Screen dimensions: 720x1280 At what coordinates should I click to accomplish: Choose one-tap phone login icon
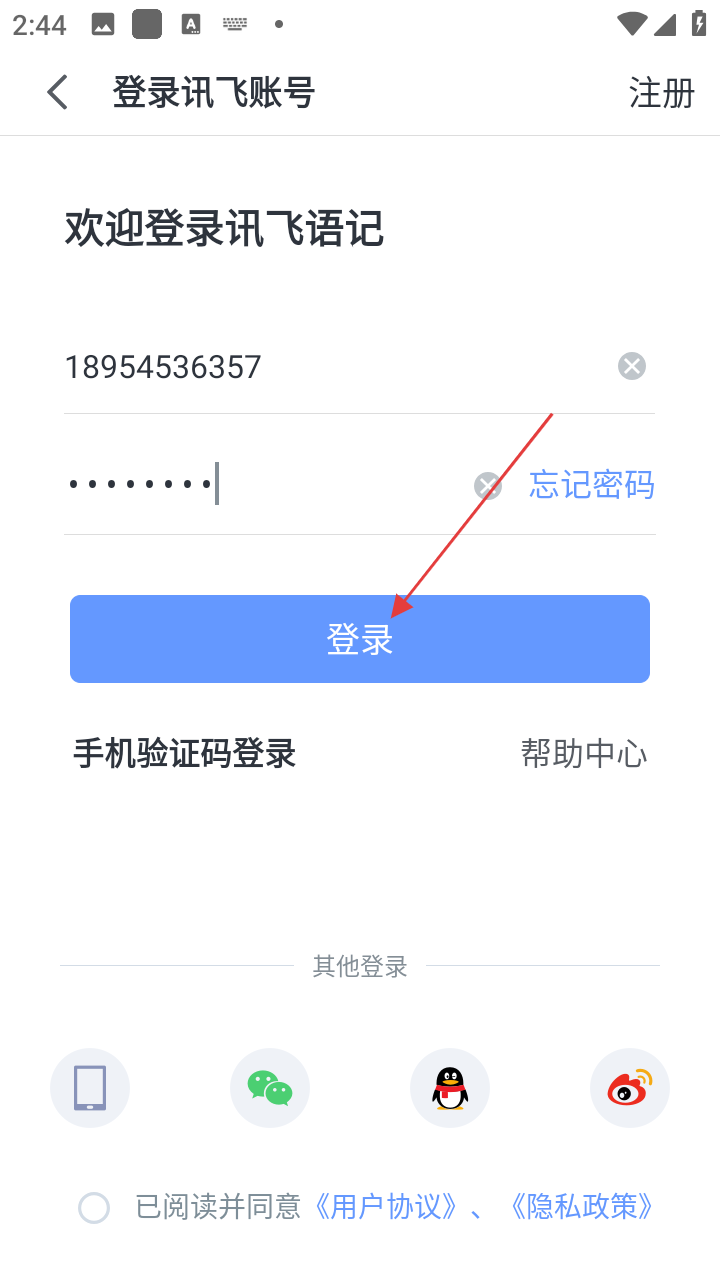coord(90,1088)
